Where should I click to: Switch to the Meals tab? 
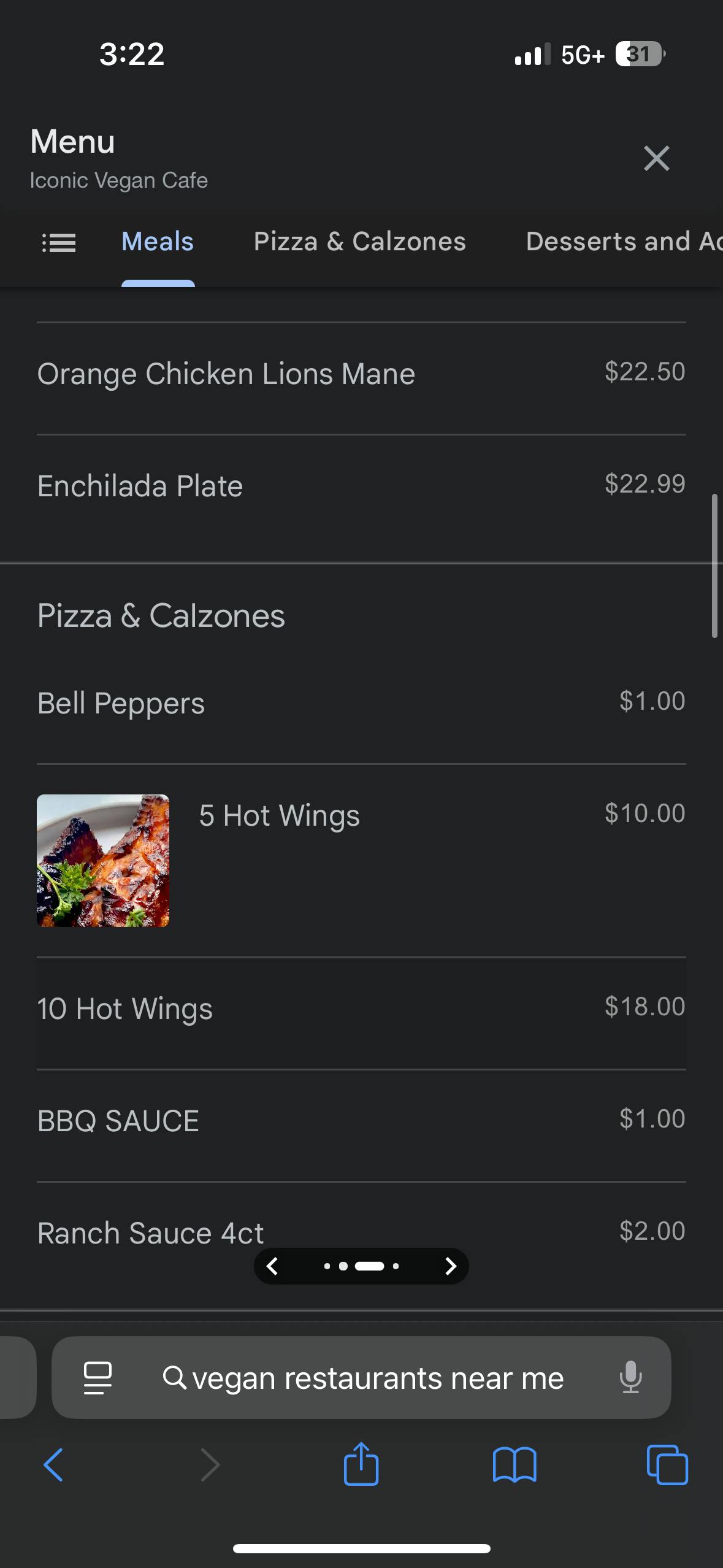pyautogui.click(x=158, y=242)
